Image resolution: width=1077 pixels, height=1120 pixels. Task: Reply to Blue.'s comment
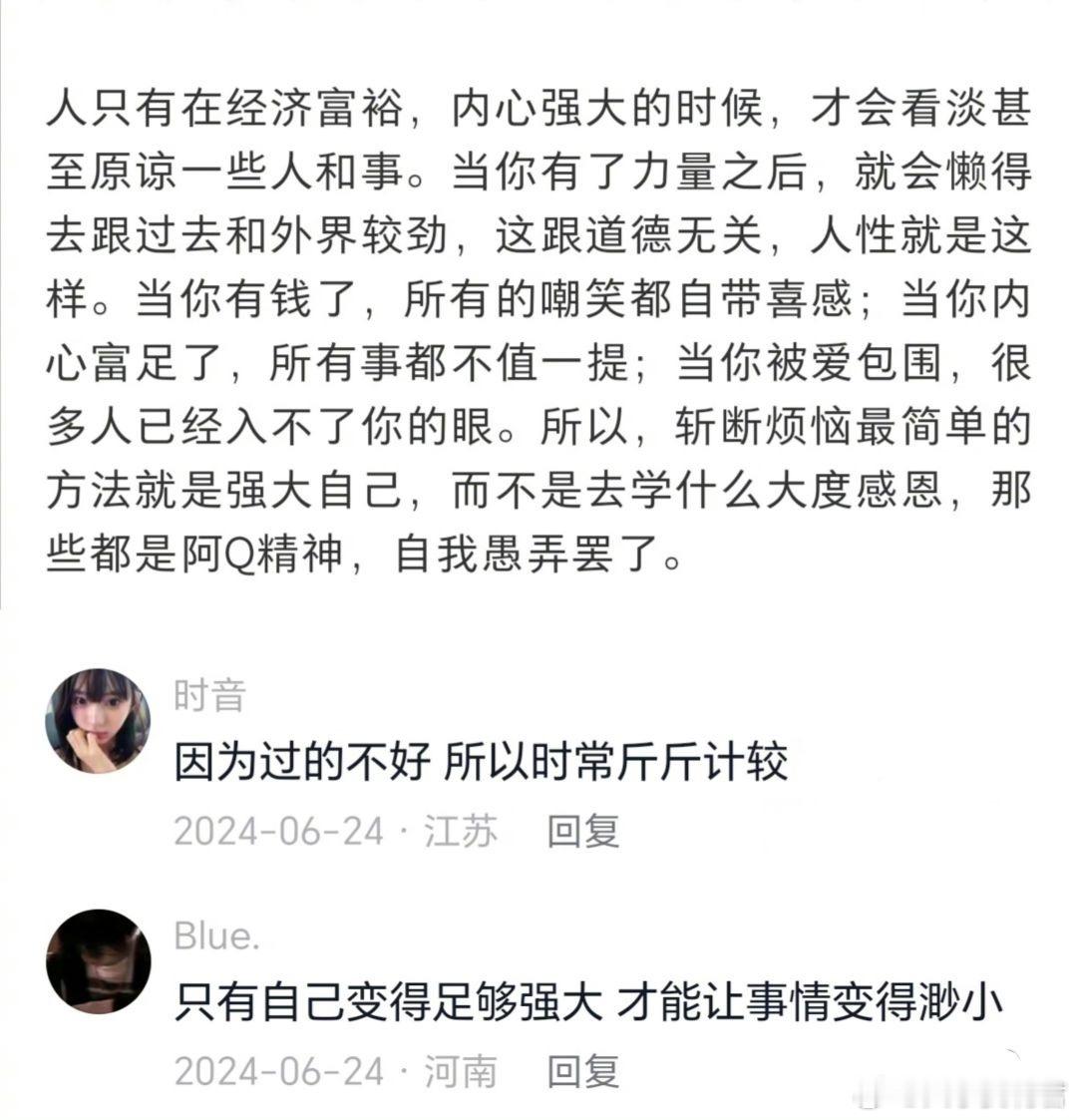(583, 1071)
